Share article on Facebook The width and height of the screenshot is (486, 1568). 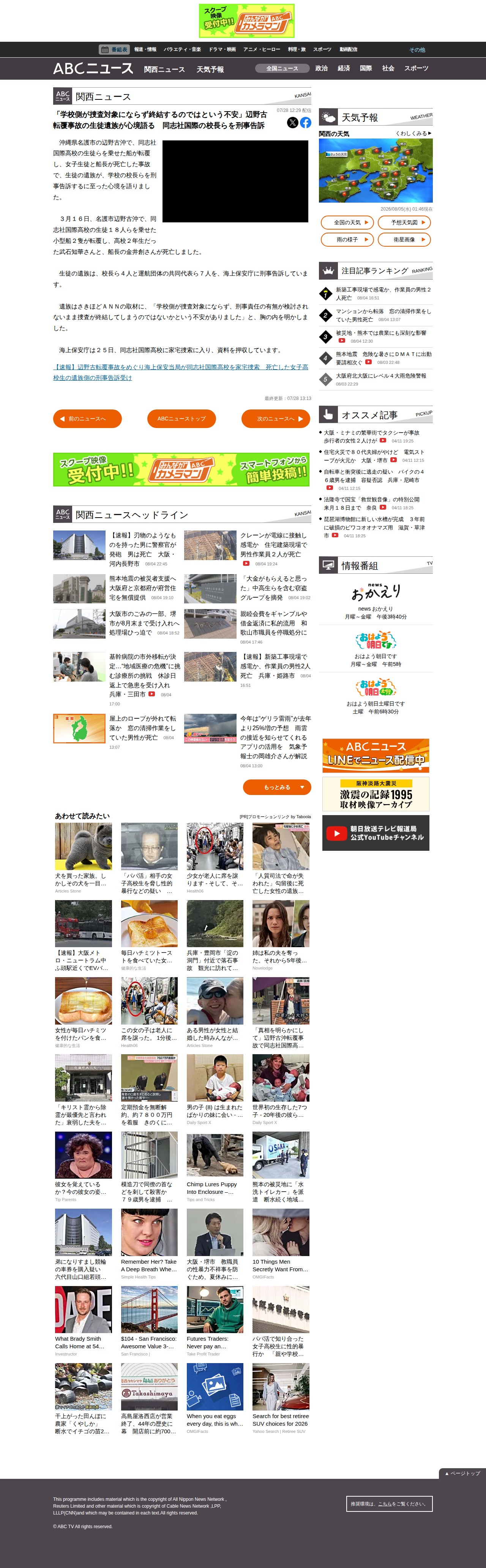point(305,122)
